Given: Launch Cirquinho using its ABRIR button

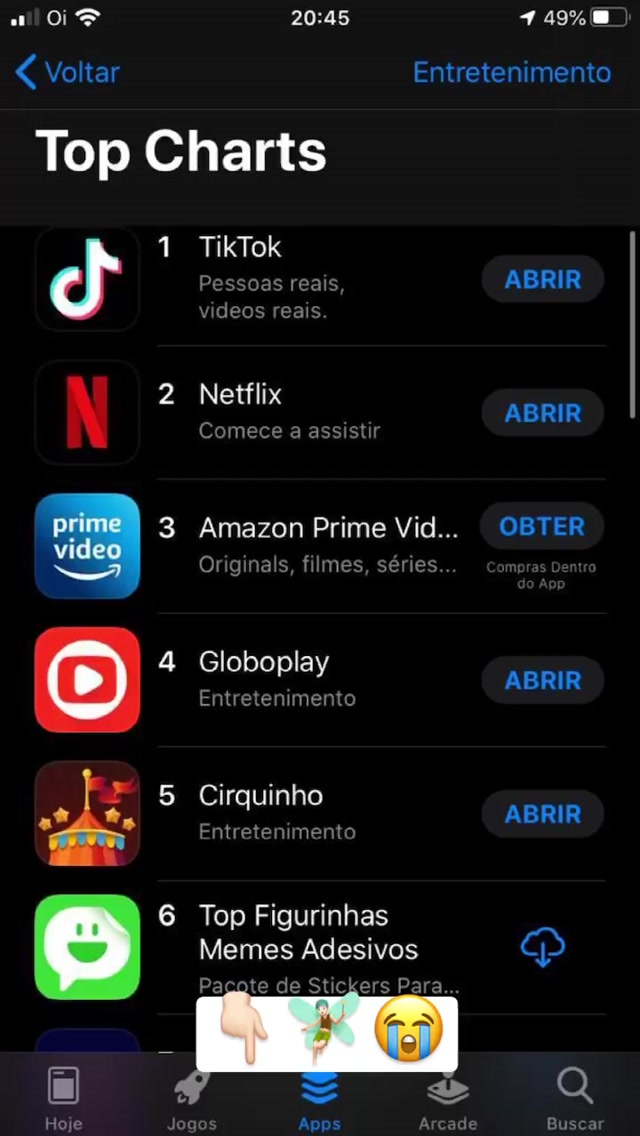Looking at the screenshot, I should coord(542,815).
